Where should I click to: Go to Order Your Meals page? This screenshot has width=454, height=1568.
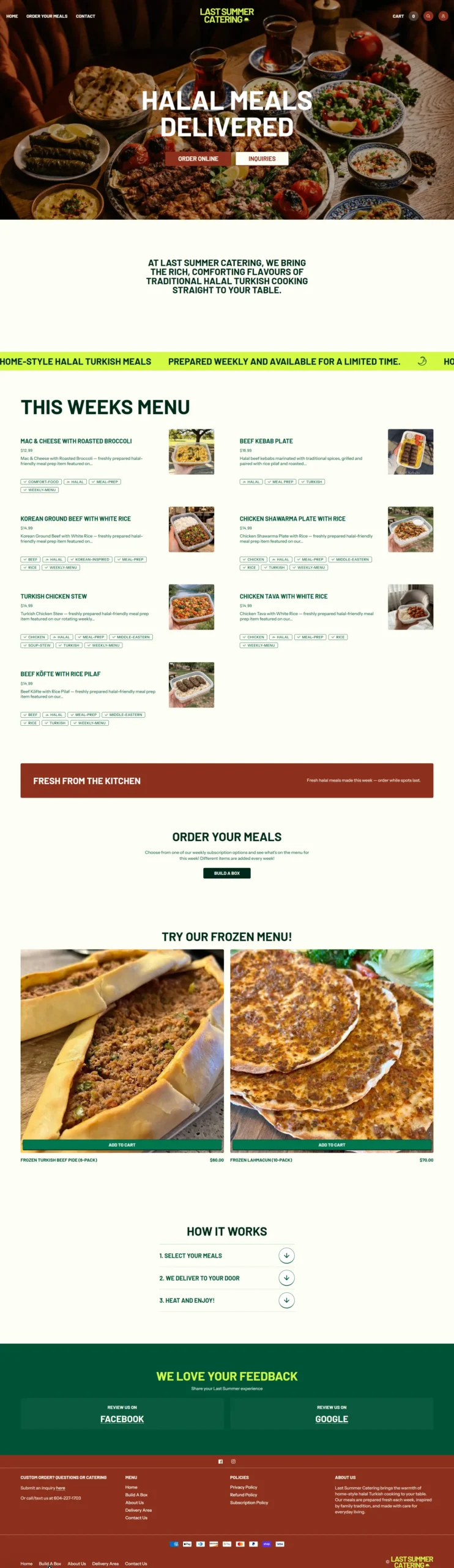(x=47, y=16)
